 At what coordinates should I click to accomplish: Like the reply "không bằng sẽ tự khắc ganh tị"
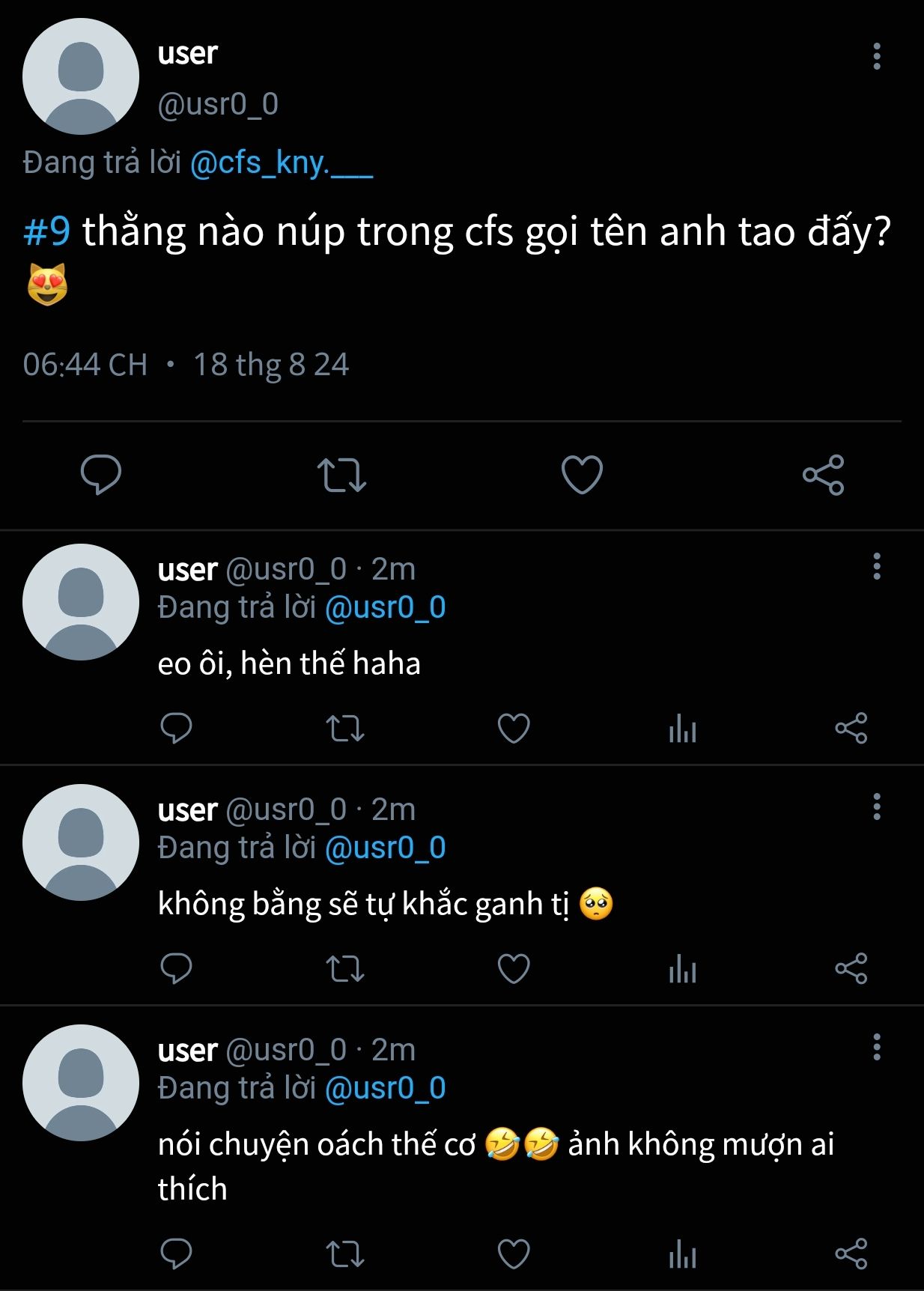(514, 968)
